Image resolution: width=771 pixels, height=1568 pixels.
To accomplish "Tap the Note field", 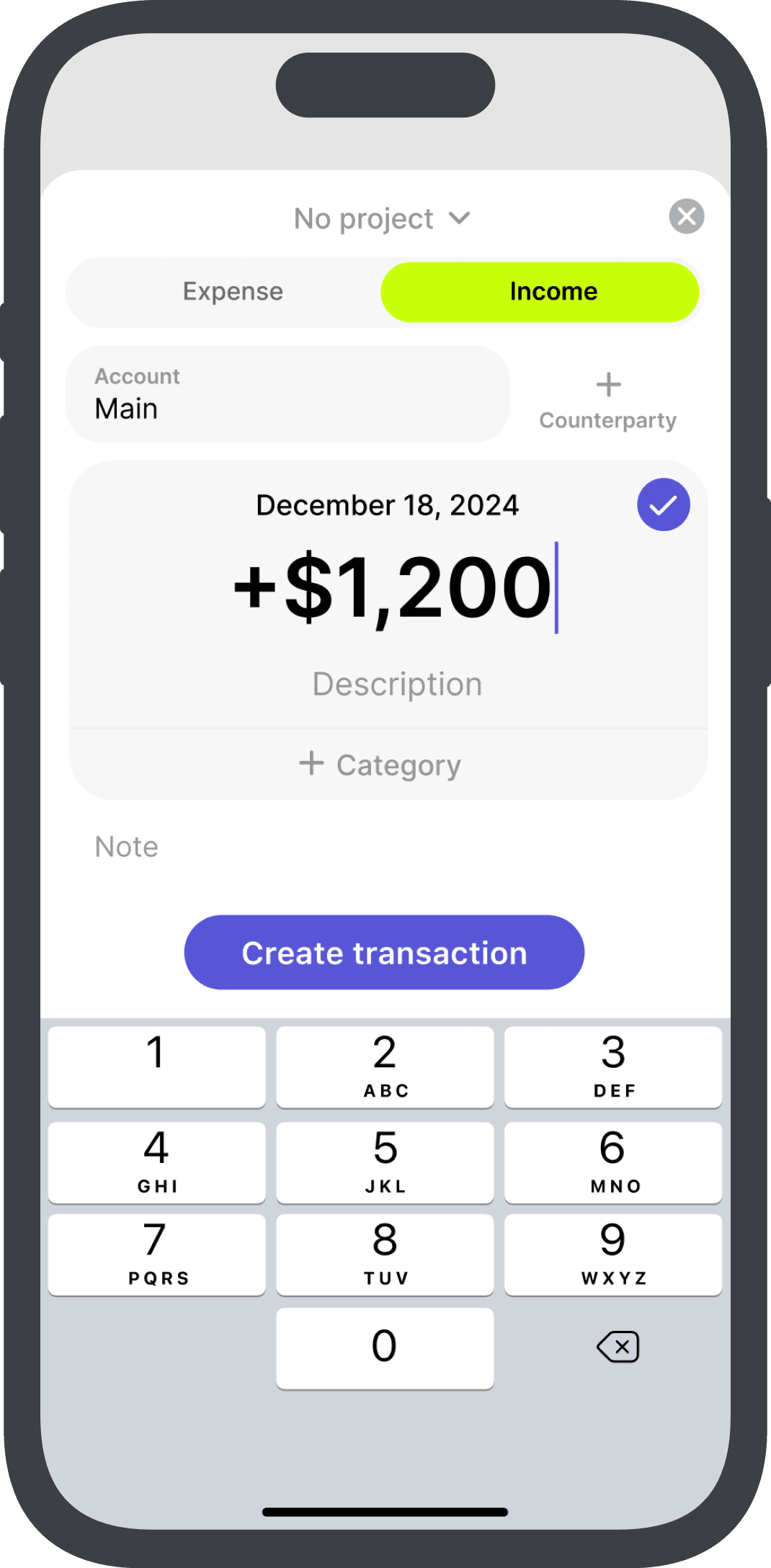I will (x=125, y=846).
